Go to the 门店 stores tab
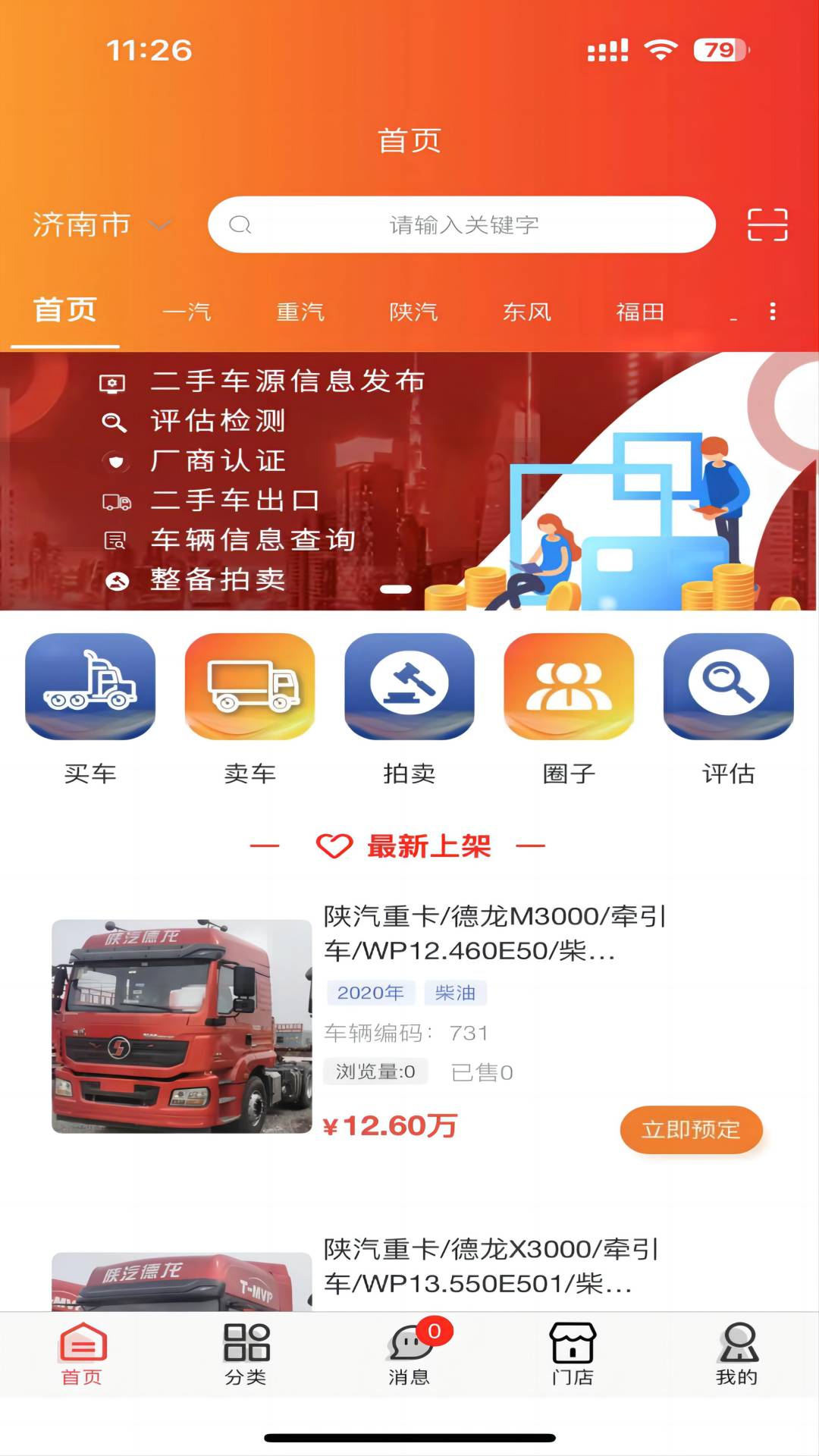 pos(573,1354)
